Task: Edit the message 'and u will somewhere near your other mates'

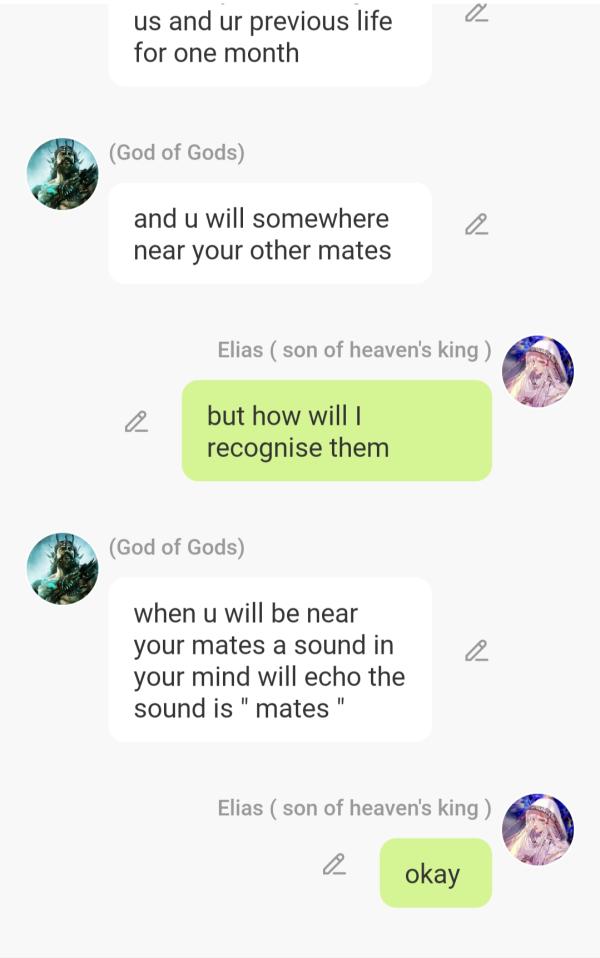Action: [477, 225]
